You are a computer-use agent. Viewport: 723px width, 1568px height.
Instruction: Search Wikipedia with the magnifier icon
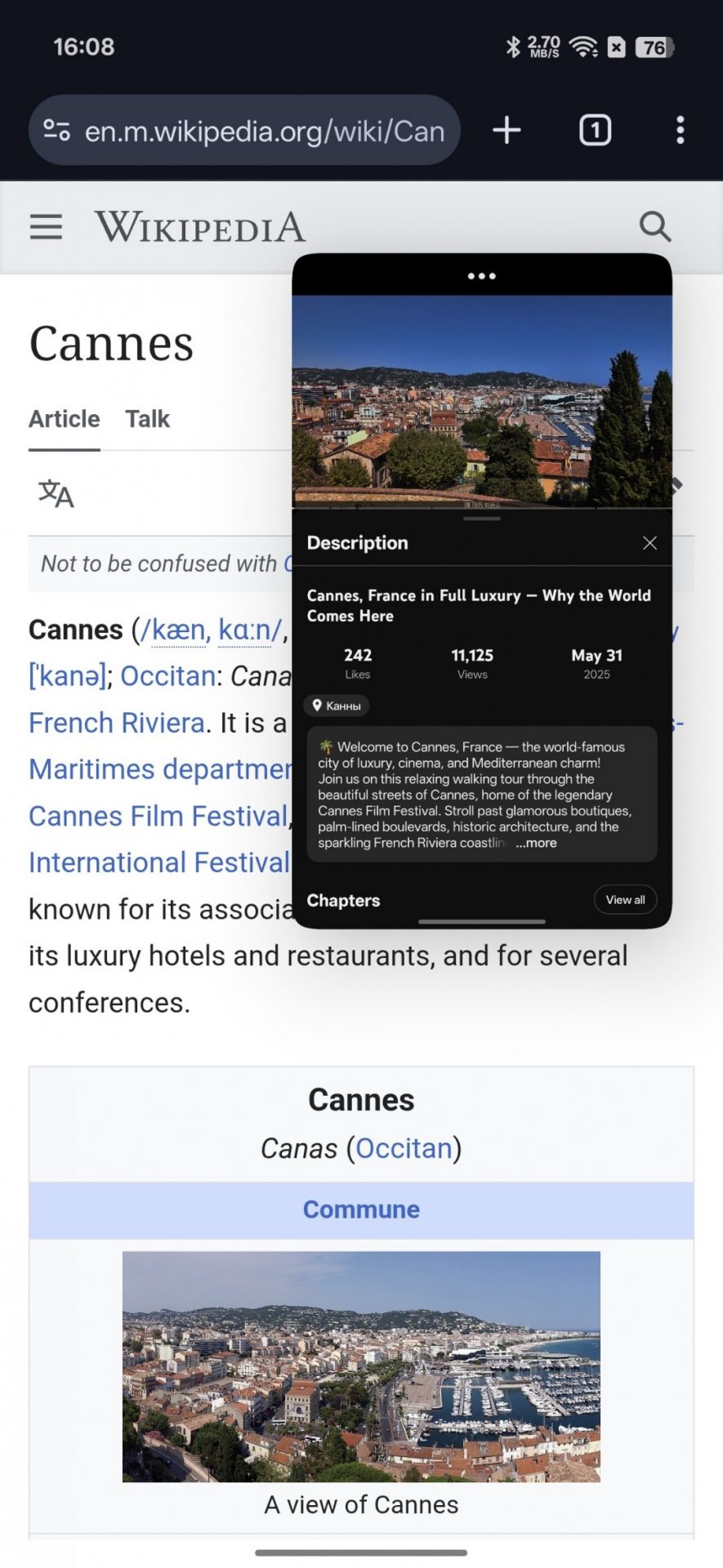click(x=654, y=227)
